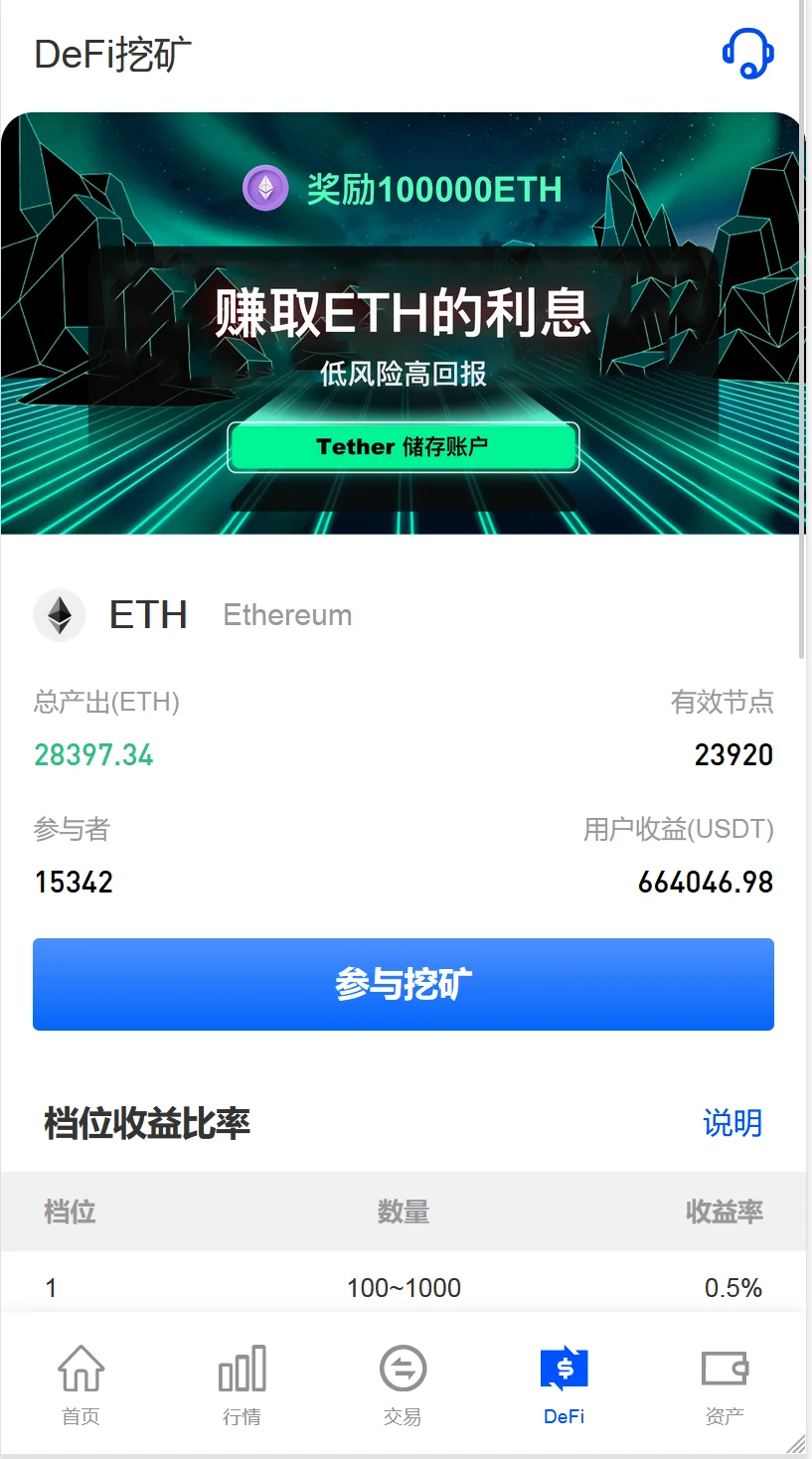This screenshot has height=1459, width=812.
Task: Tap the Tether 储存账户 banner button
Action: click(403, 447)
